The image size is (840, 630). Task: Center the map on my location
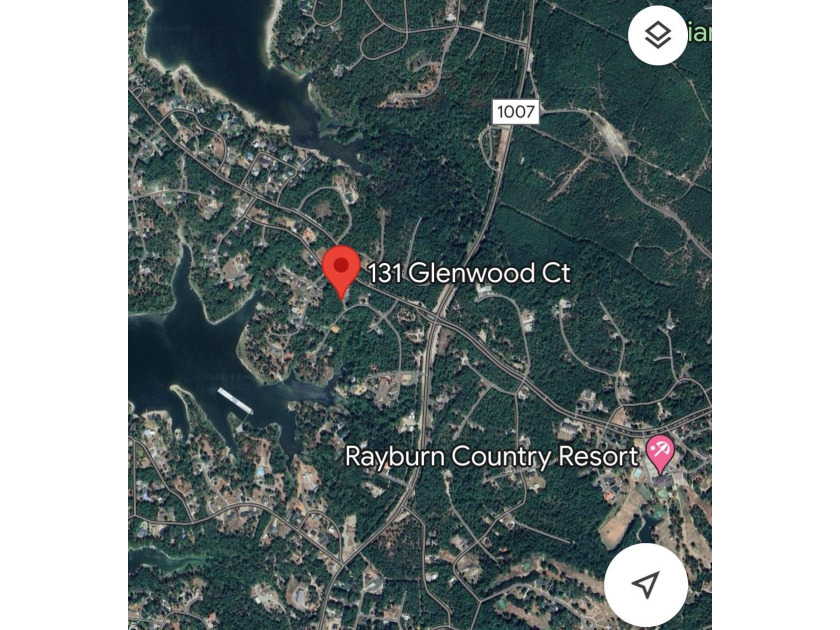pos(646,585)
